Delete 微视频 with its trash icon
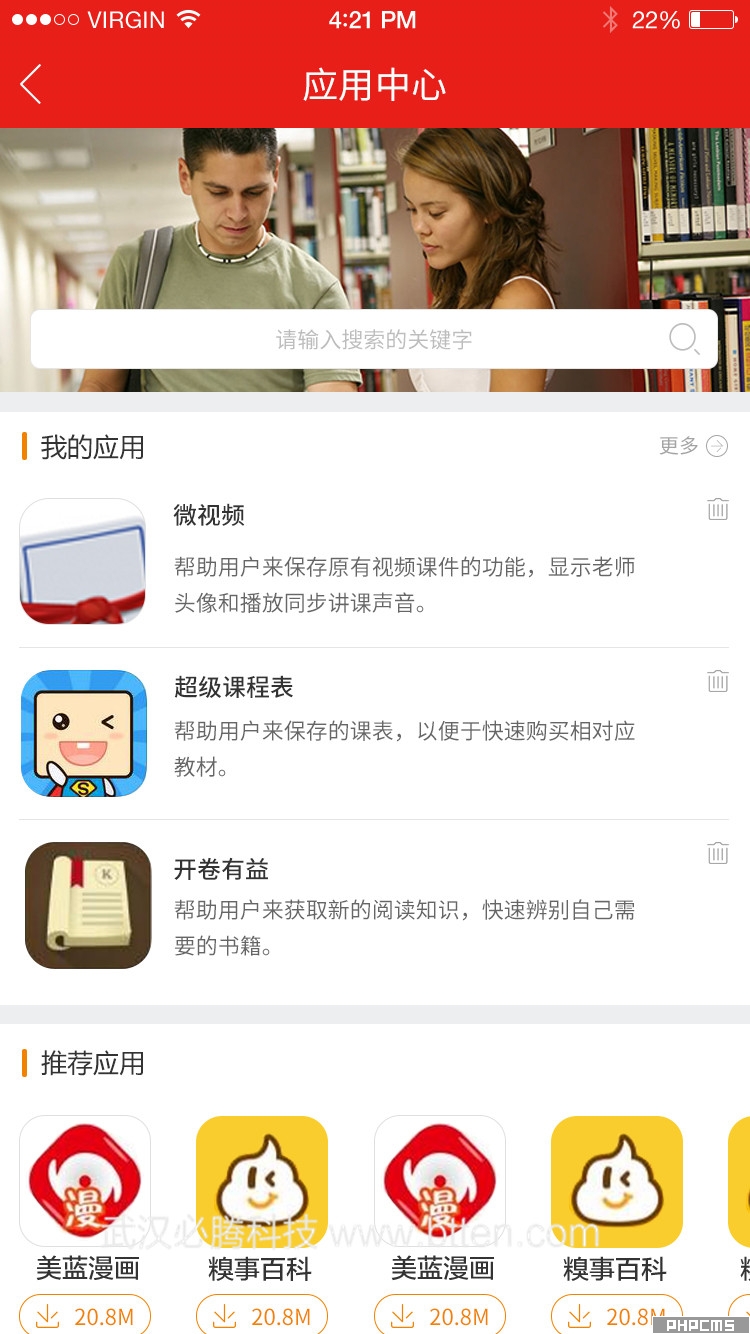Screen dimensions: 750x1334 tap(717, 509)
